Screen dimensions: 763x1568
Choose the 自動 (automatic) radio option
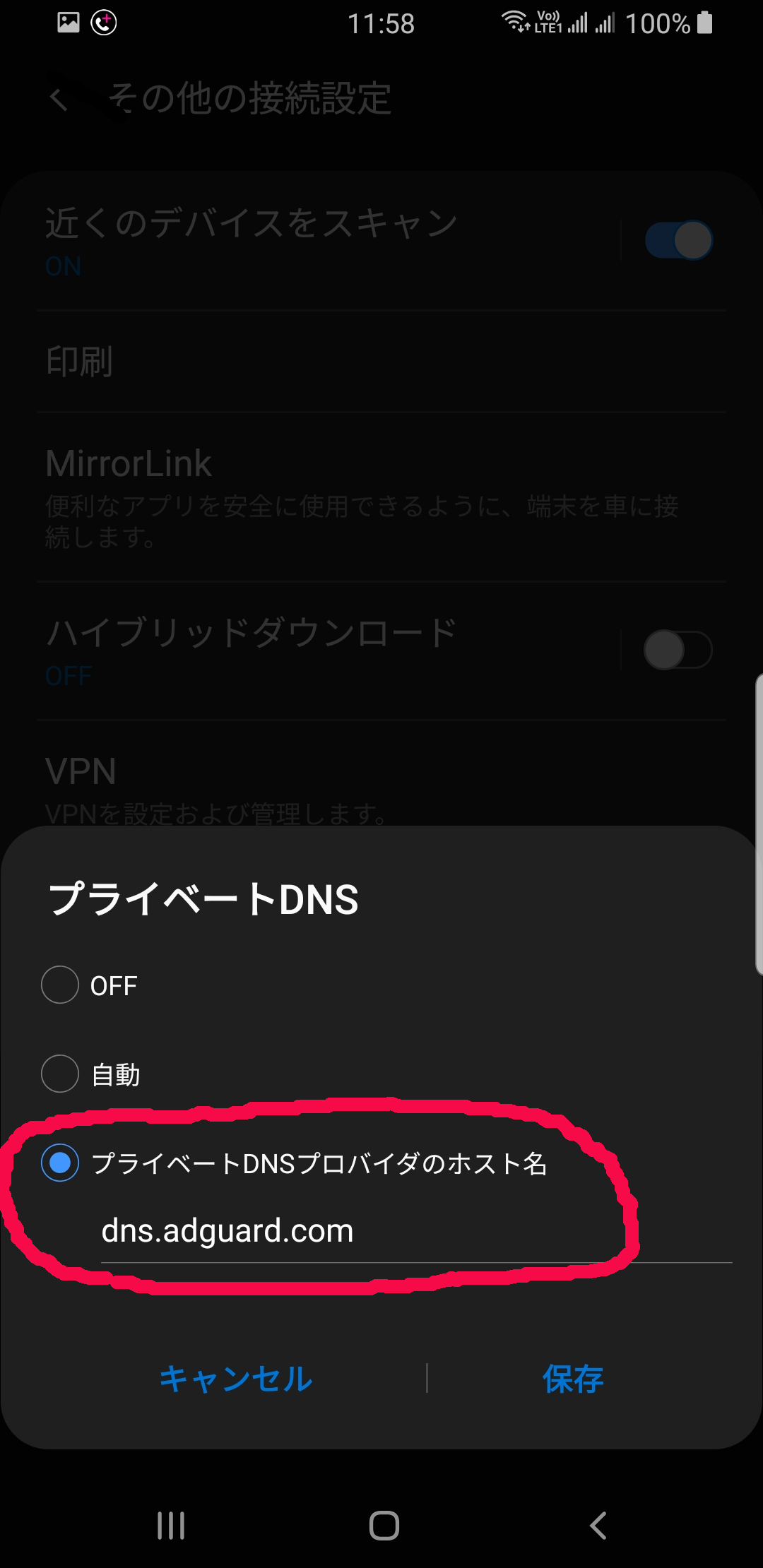point(60,1074)
